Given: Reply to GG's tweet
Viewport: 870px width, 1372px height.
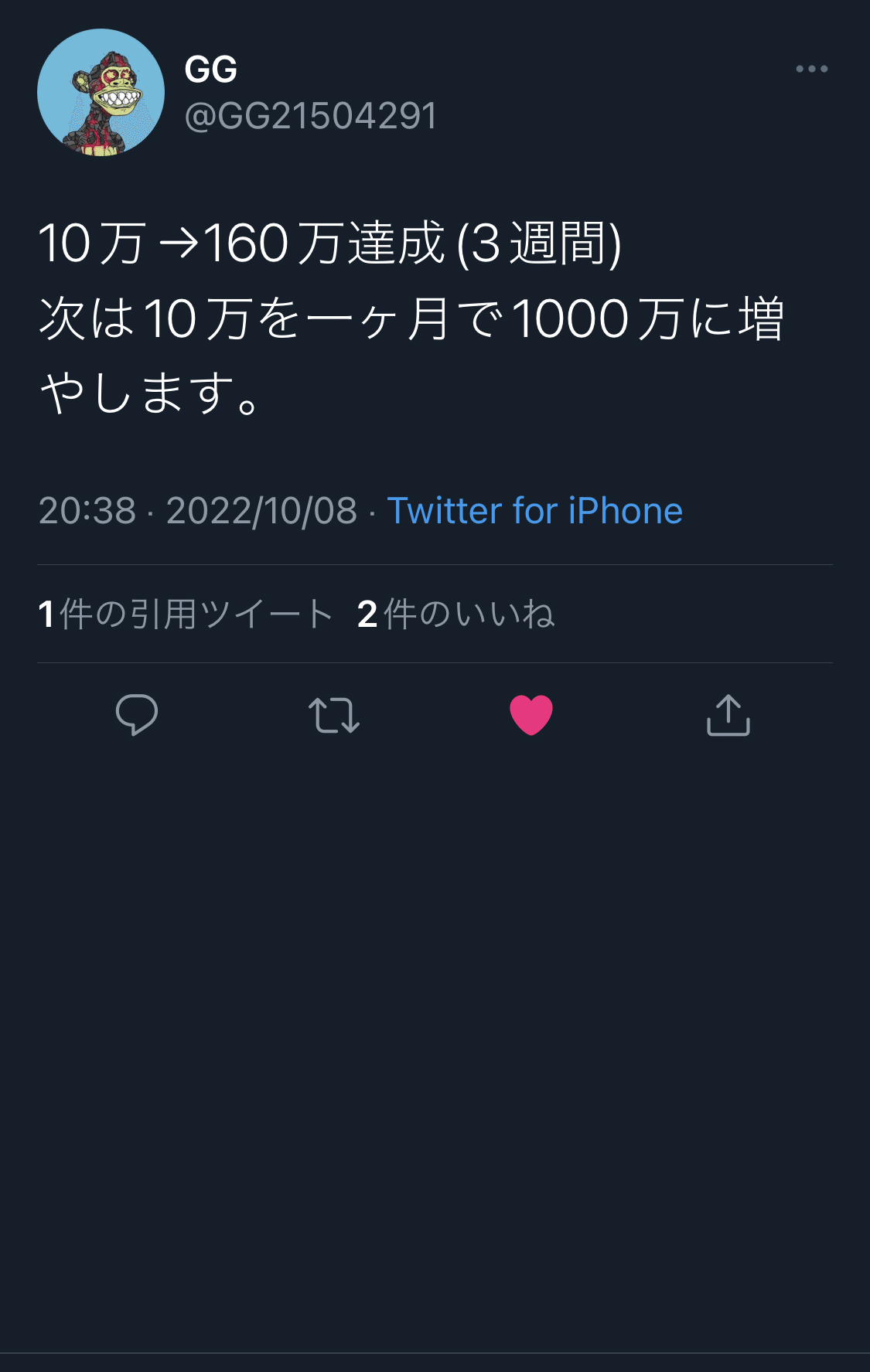Looking at the screenshot, I should point(137,715).
